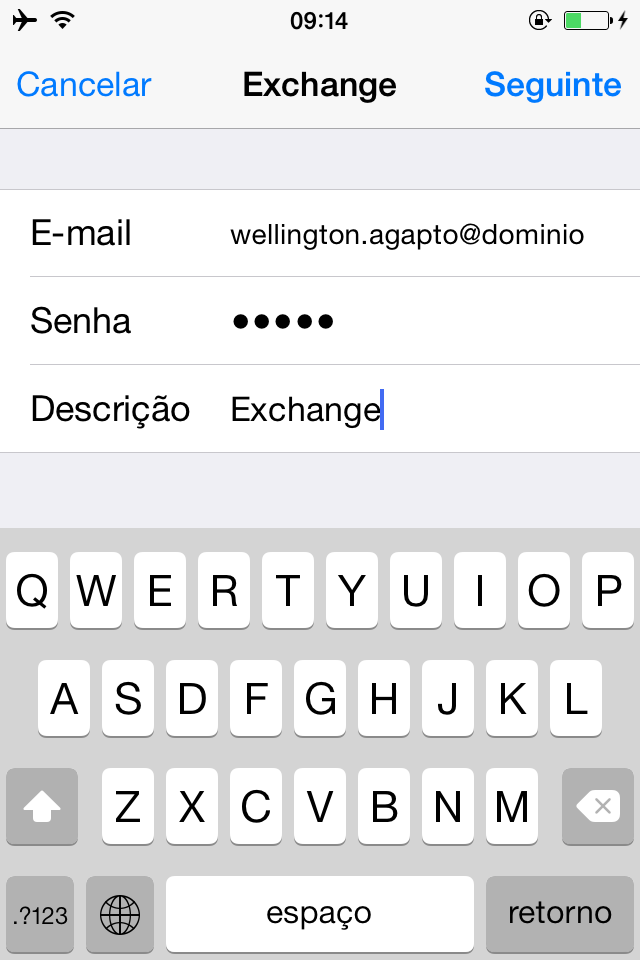Tap the retorno key
640x960 pixels.
pos(559,914)
